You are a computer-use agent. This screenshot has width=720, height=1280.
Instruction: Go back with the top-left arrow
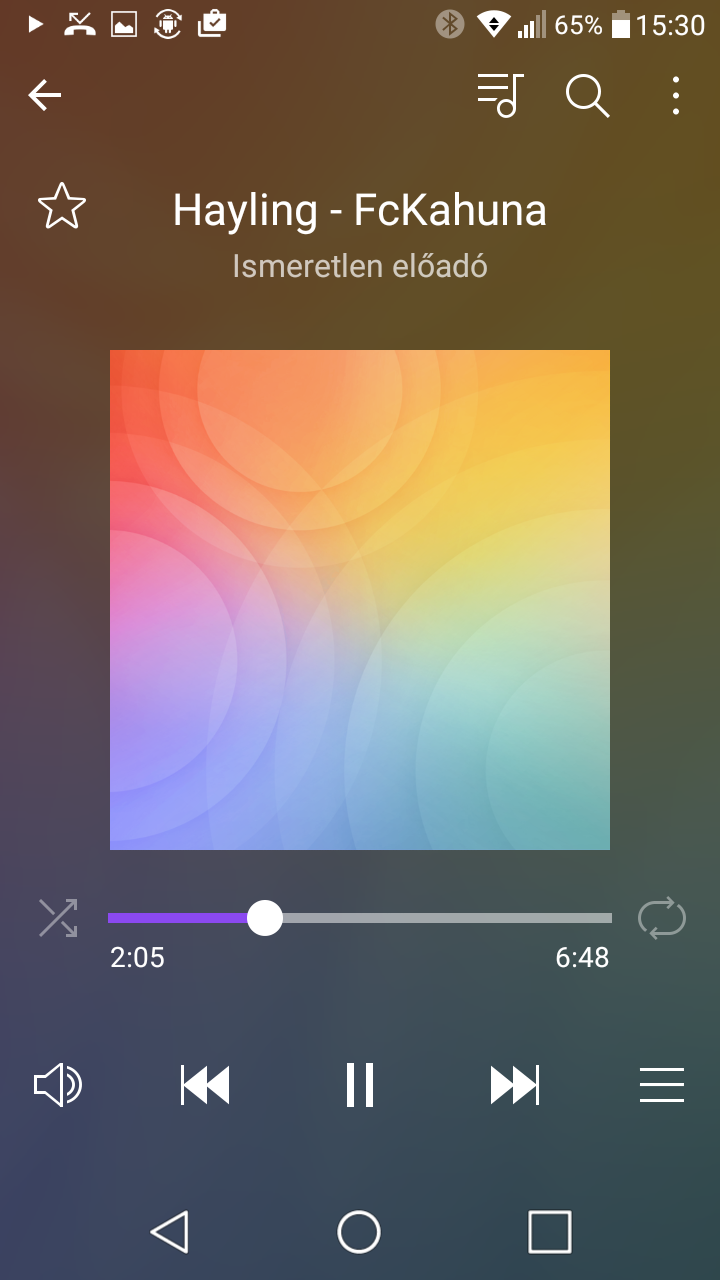tap(45, 96)
